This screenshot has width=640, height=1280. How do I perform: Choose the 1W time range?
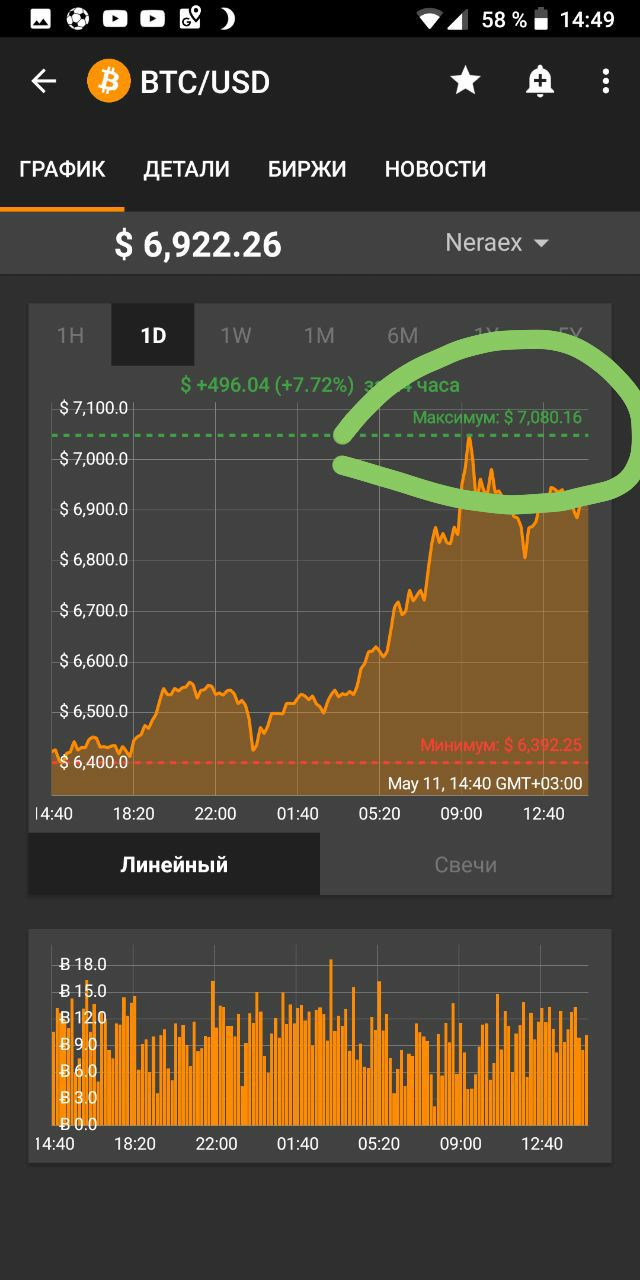[236, 335]
